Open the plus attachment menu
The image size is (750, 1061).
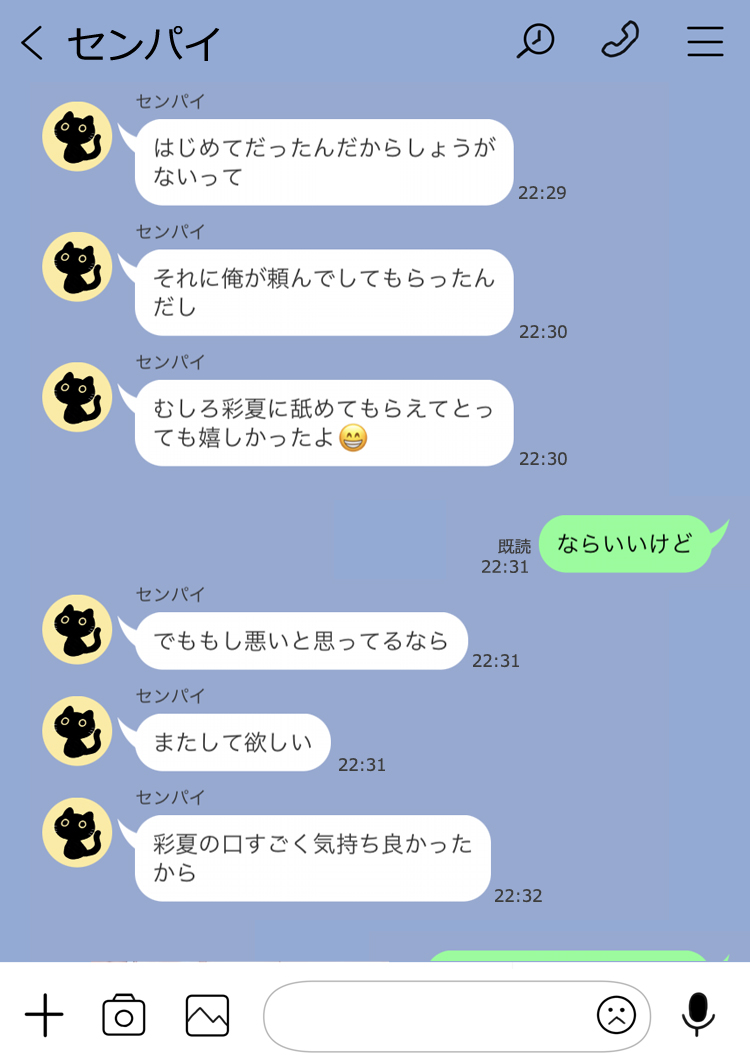pyautogui.click(x=44, y=1016)
